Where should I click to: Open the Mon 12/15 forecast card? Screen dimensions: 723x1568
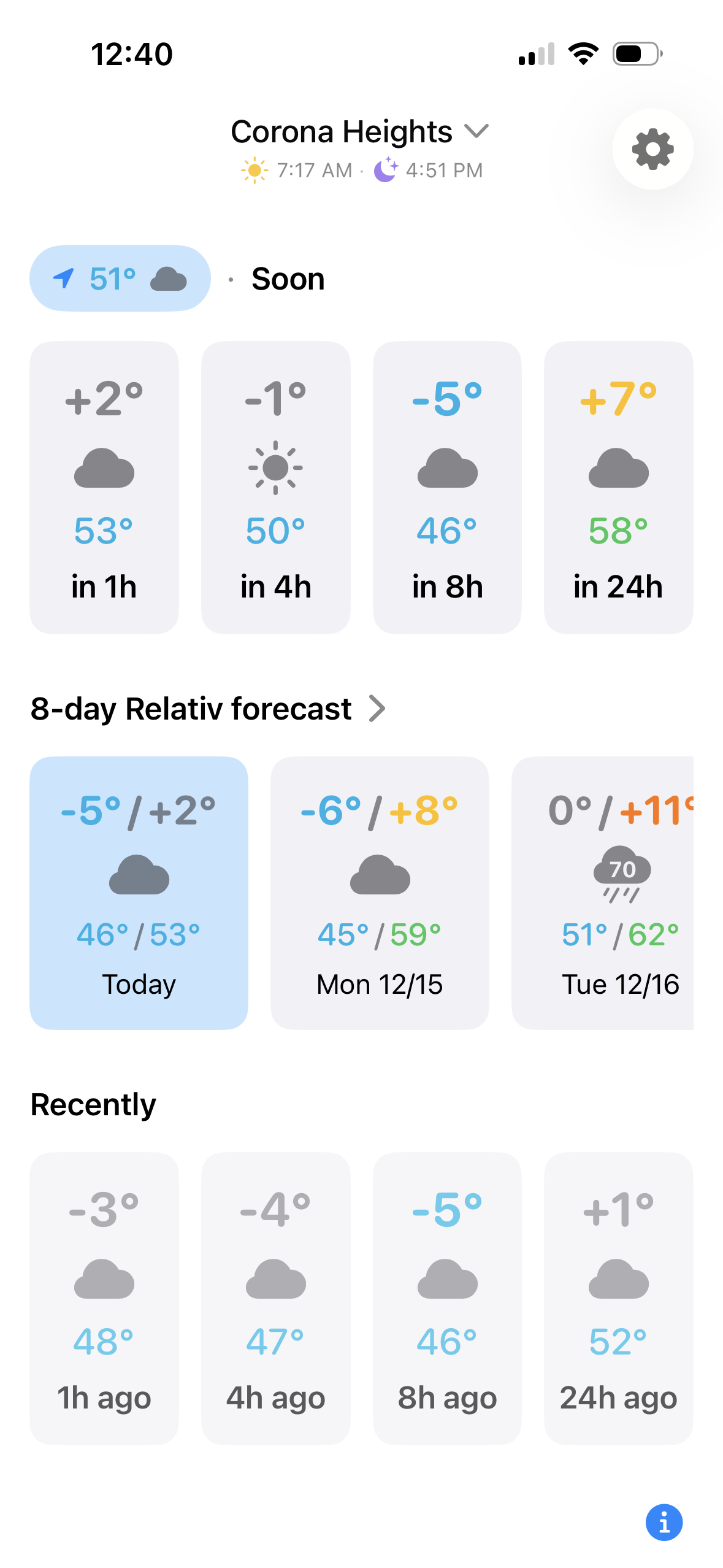pos(380,893)
